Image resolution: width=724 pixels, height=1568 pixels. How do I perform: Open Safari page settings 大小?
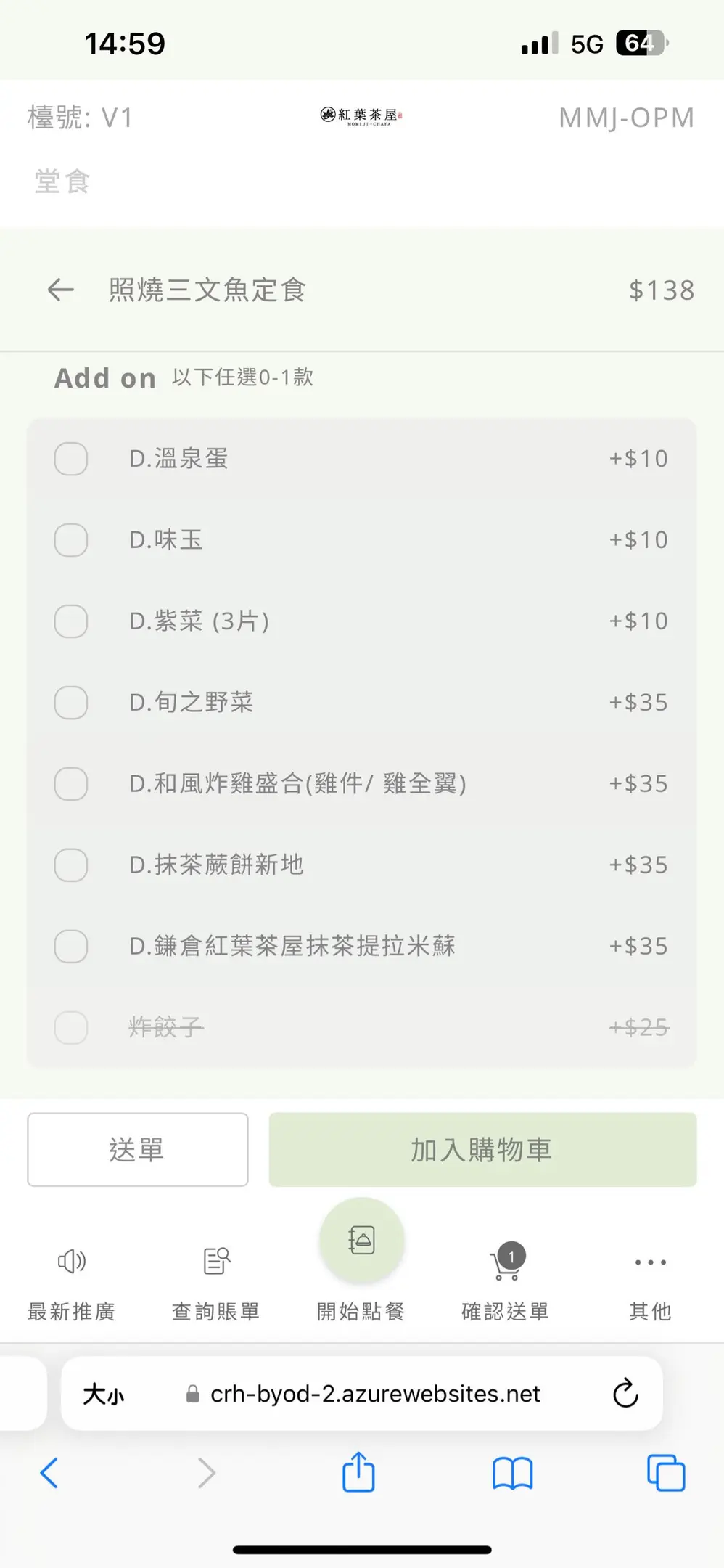[103, 1394]
